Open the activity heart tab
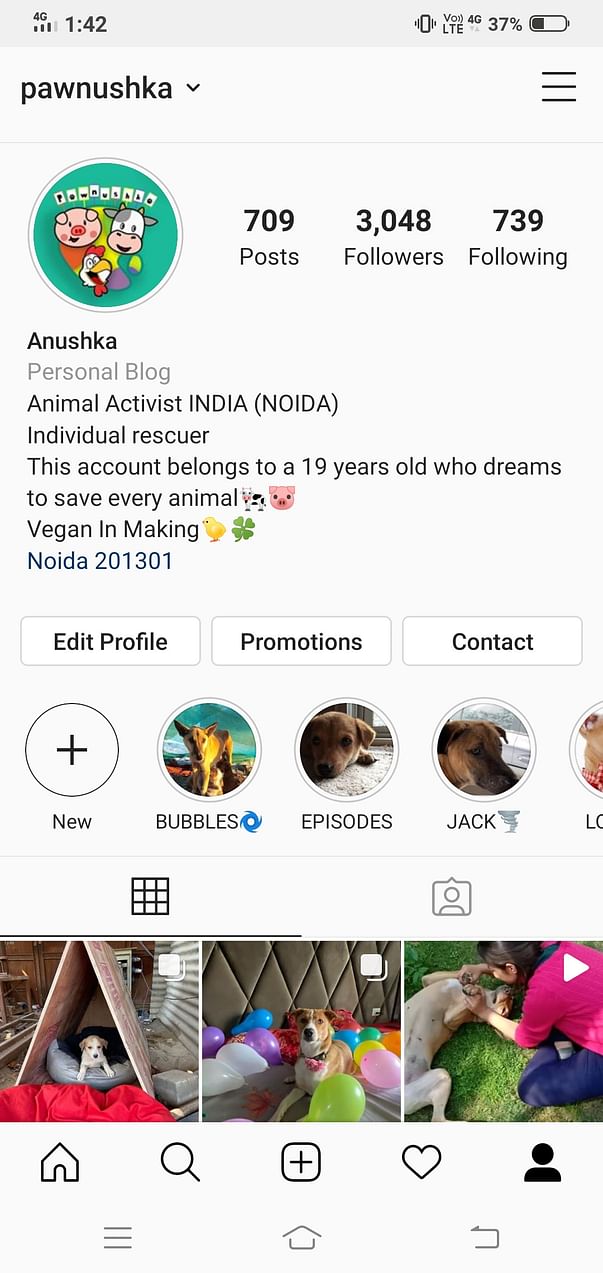The height and width of the screenshot is (1273, 603). pos(421,1162)
